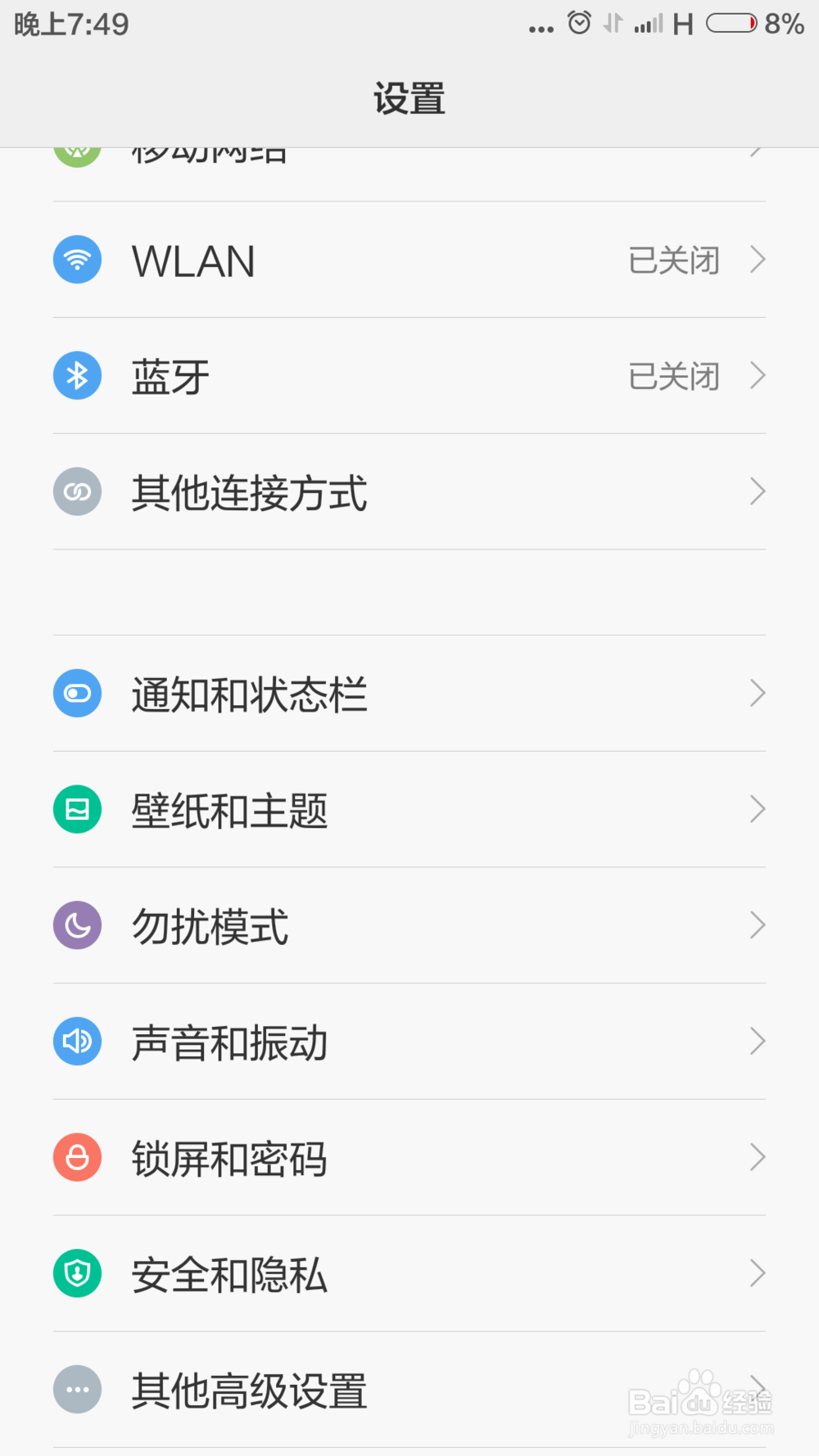Click the 其他高级设置 ellipsis icon
Screen dimensions: 819x1456
[x=77, y=1389]
